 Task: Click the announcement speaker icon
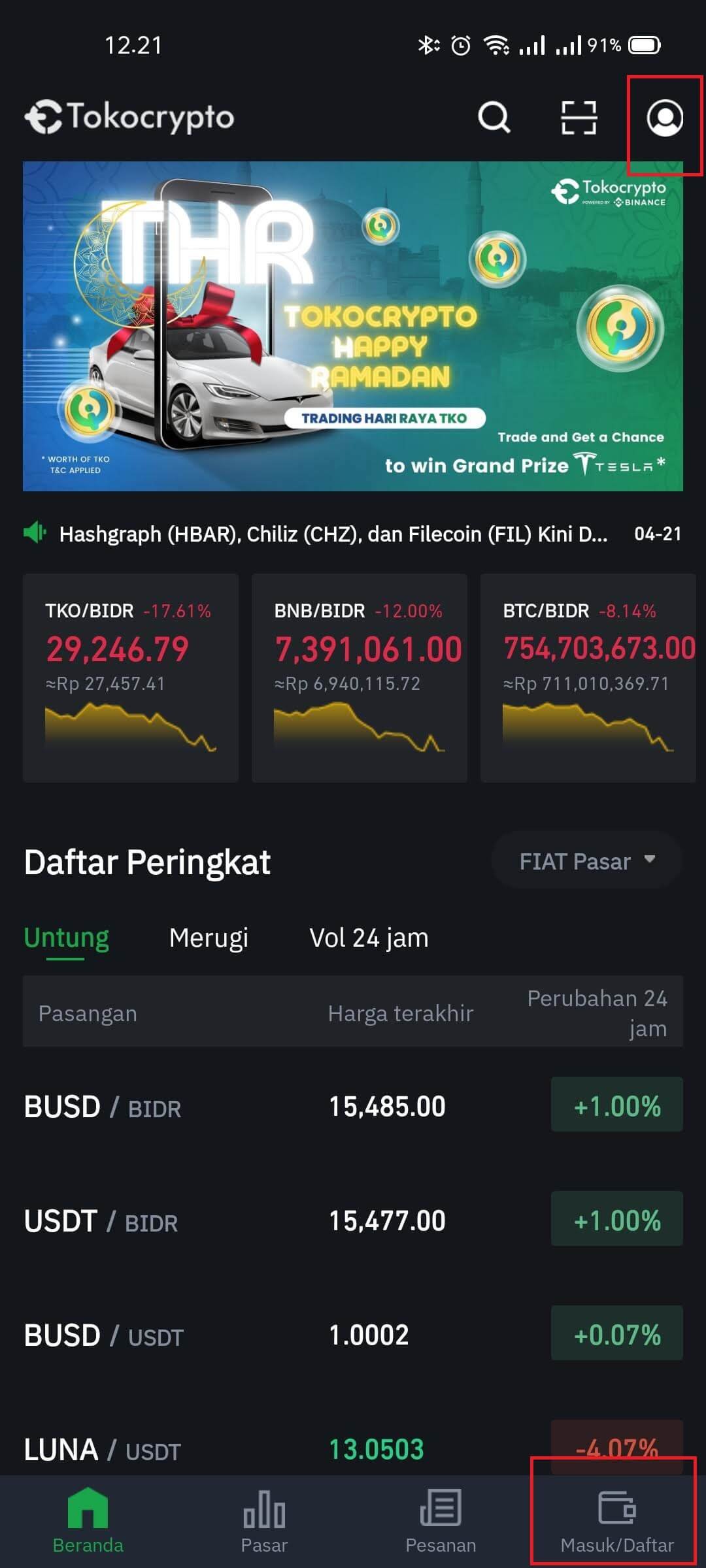pos(35,534)
